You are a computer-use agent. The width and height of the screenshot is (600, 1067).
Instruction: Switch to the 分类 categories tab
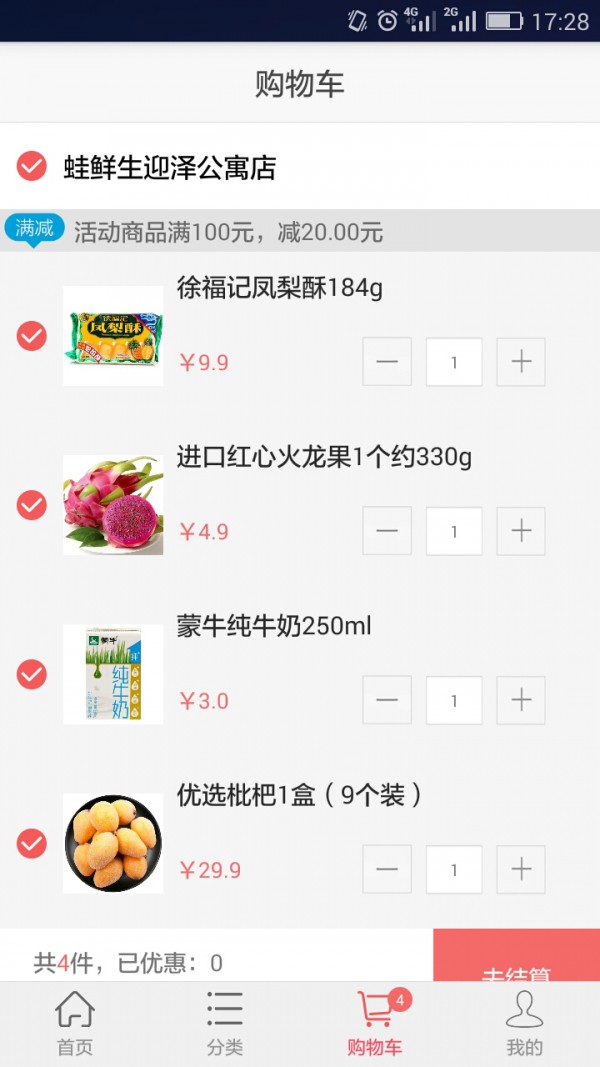click(x=225, y=1024)
